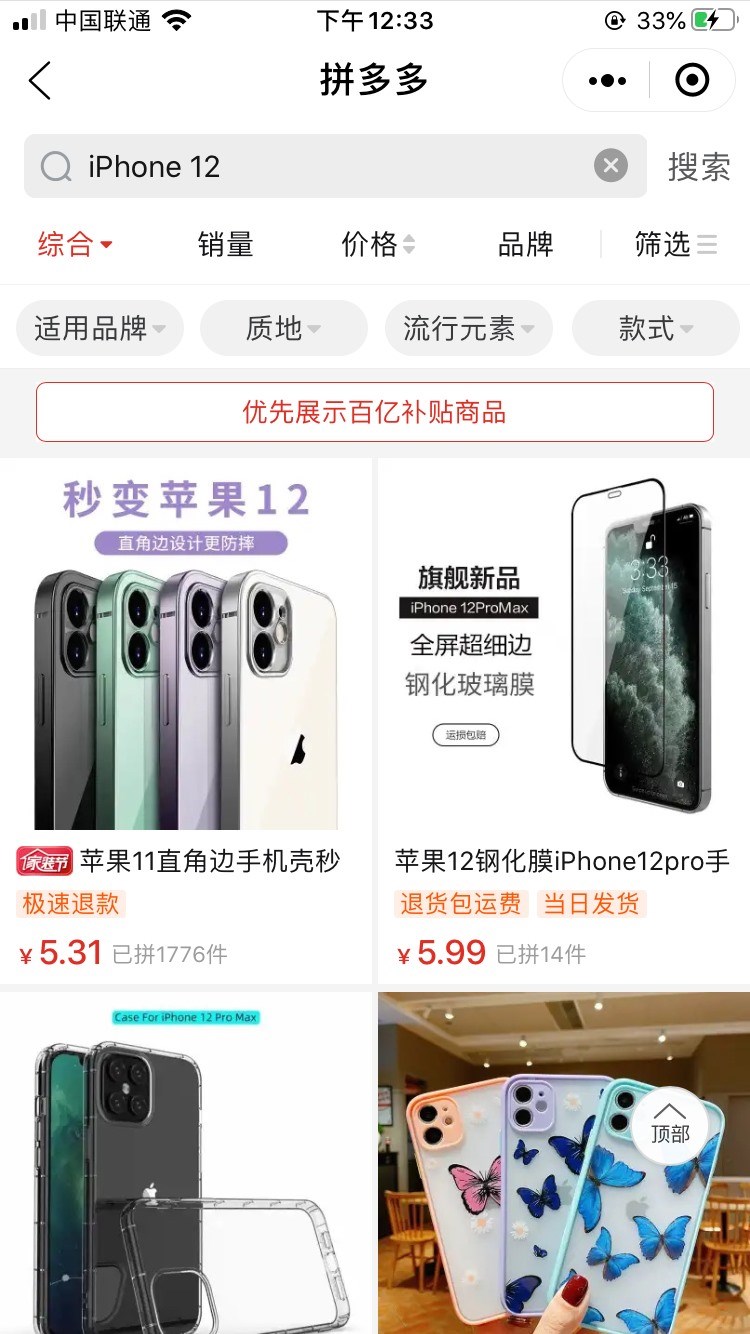Select the 品牌 tab
This screenshot has height=1334, width=750.
coord(525,244)
